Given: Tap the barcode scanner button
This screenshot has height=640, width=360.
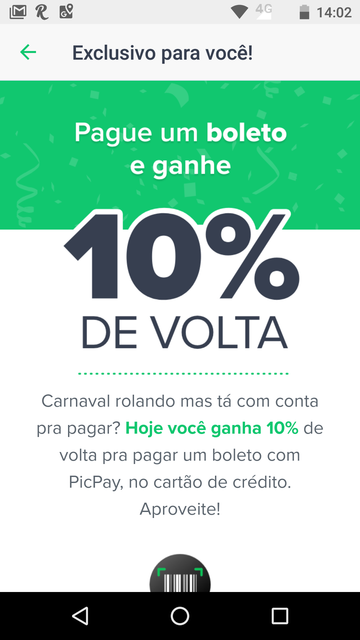Looking at the screenshot, I should click(x=180, y=573).
